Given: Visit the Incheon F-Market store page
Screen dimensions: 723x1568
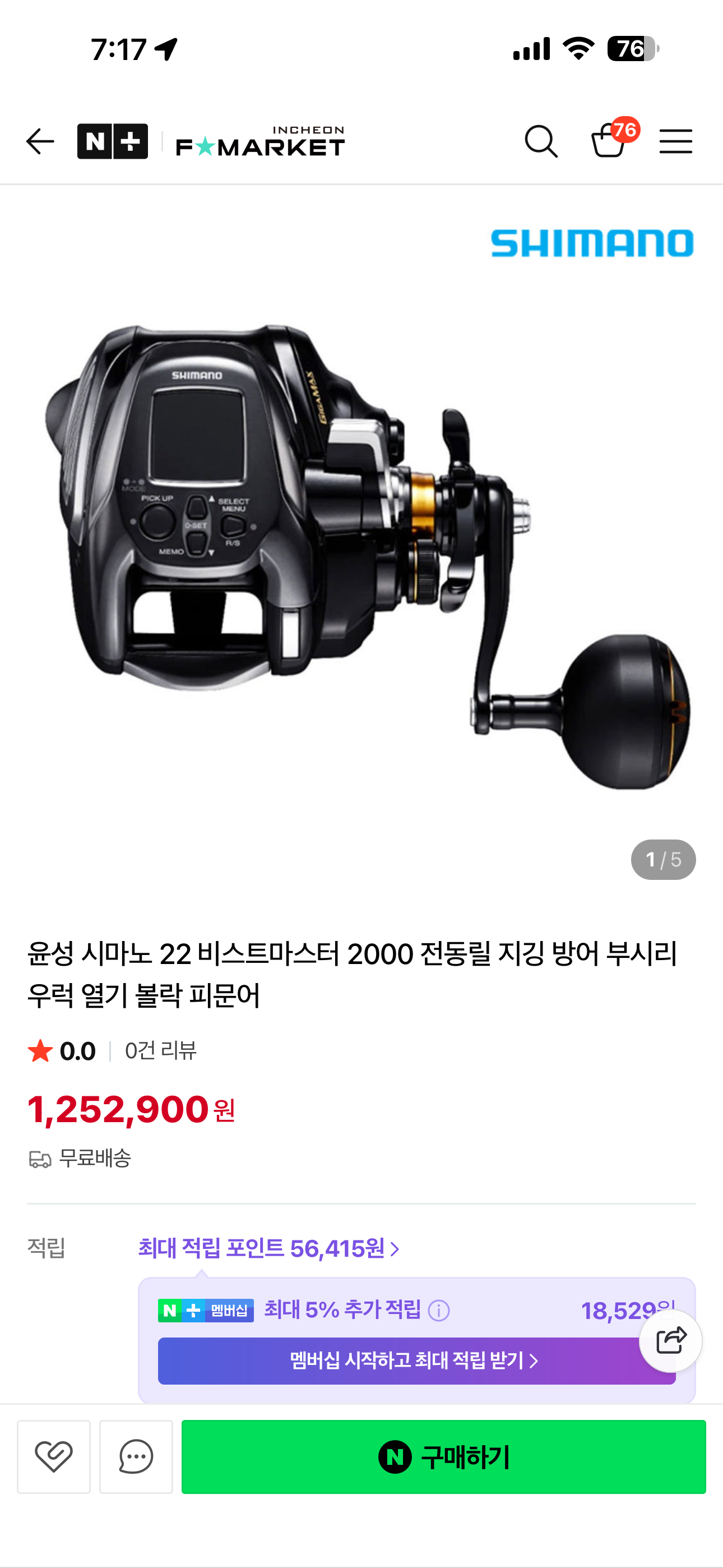Looking at the screenshot, I should click(261, 142).
